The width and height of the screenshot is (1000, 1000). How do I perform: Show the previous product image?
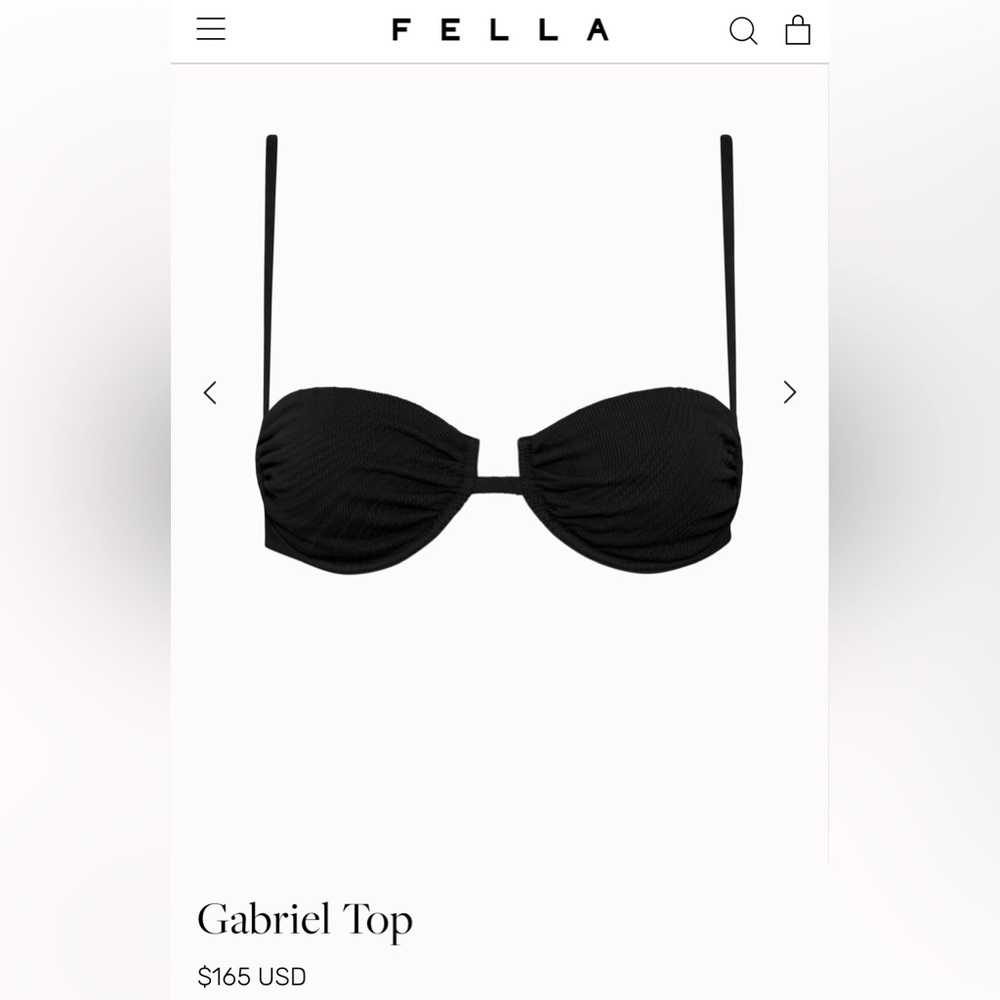[210, 392]
